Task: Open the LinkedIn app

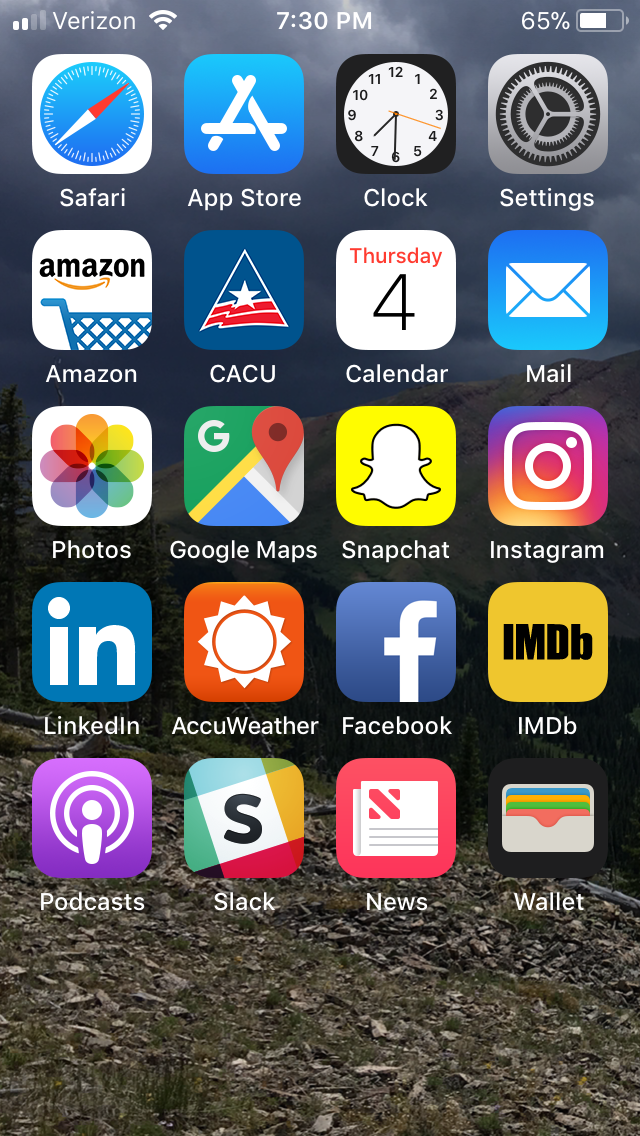Action: [92, 642]
